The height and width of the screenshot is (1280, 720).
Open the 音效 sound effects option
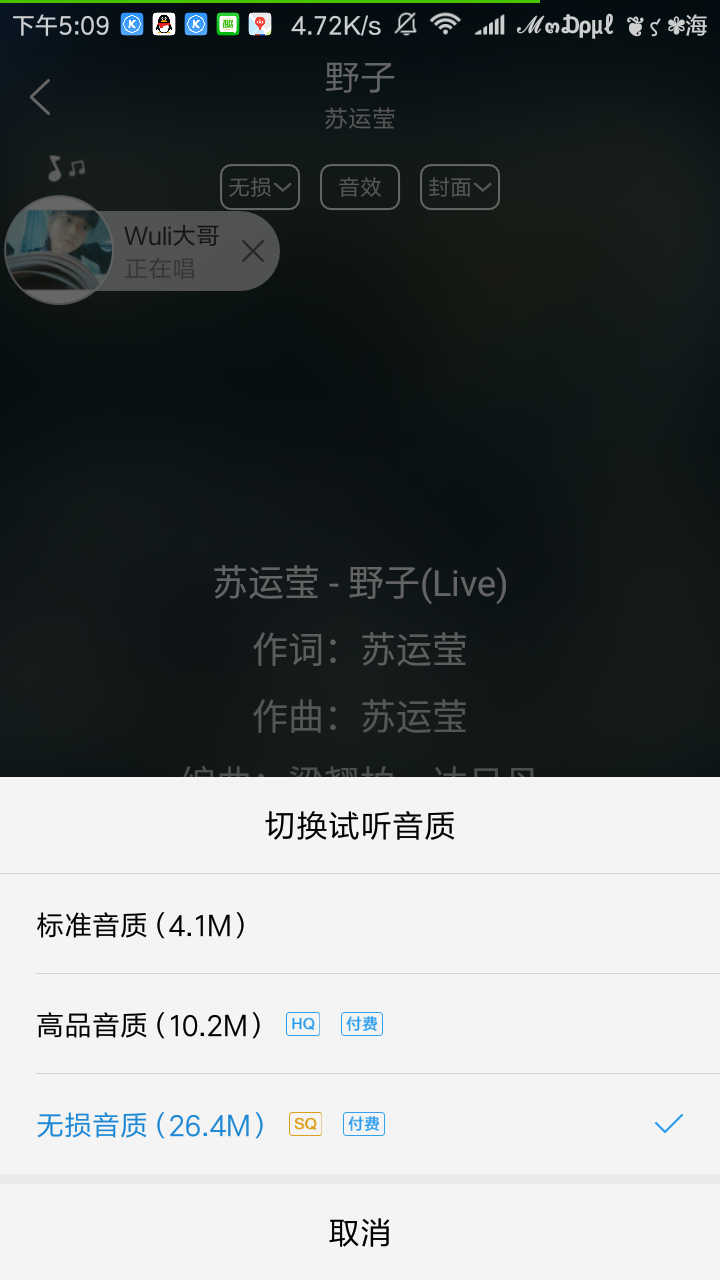359,187
